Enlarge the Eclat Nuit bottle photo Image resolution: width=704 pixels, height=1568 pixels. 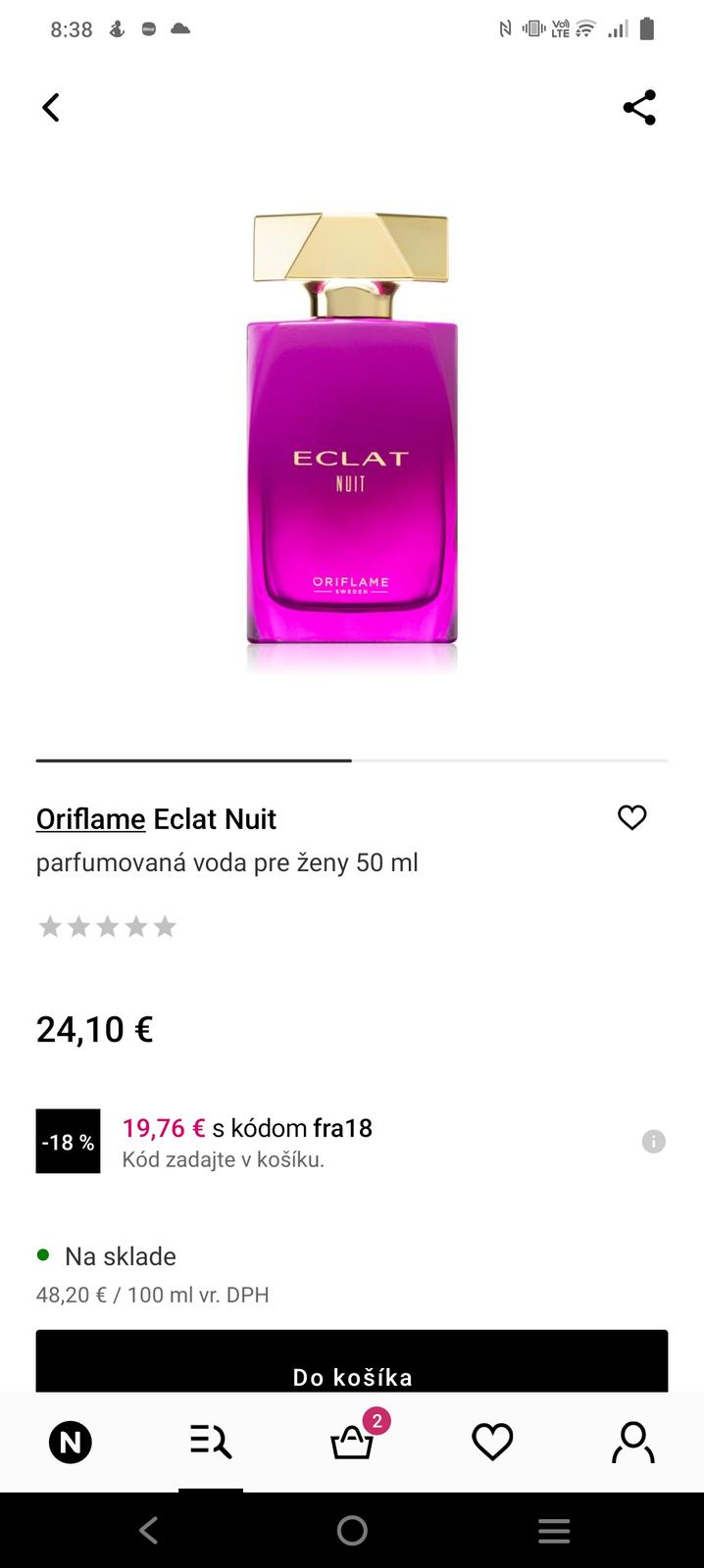click(352, 441)
